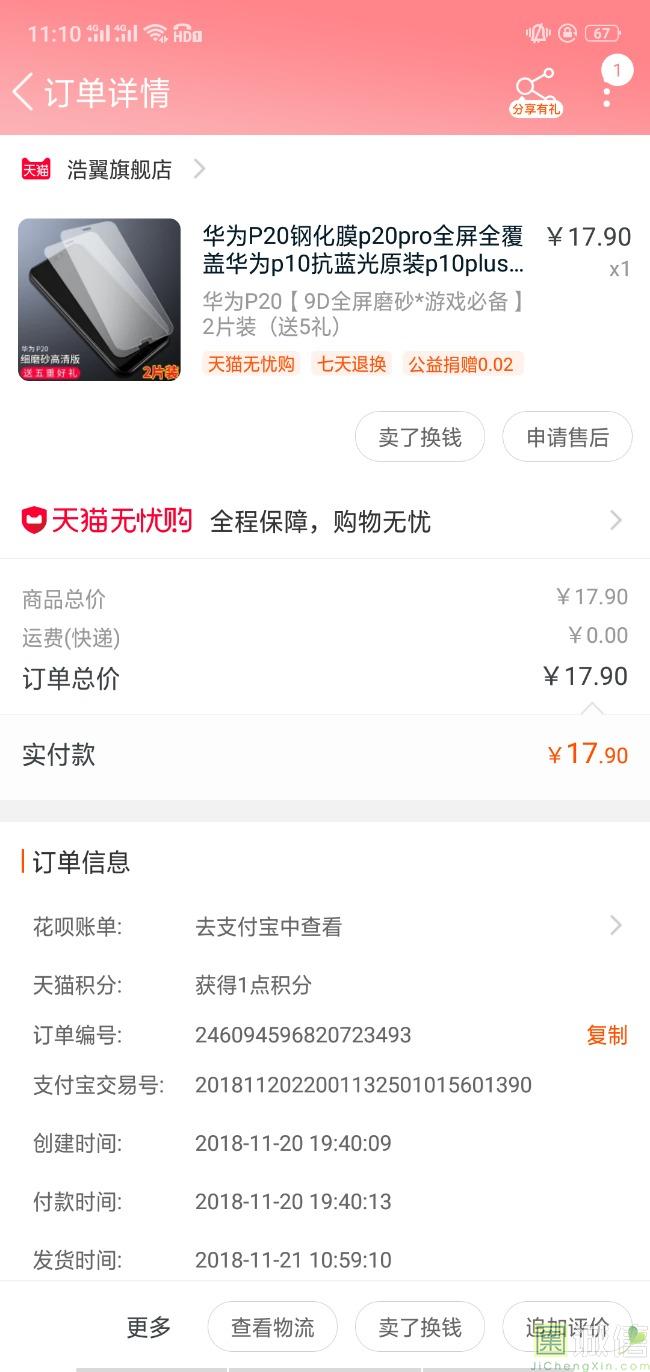The height and width of the screenshot is (1372, 650).
Task: Tap 更多 in the bottom bar
Action: point(149,1327)
